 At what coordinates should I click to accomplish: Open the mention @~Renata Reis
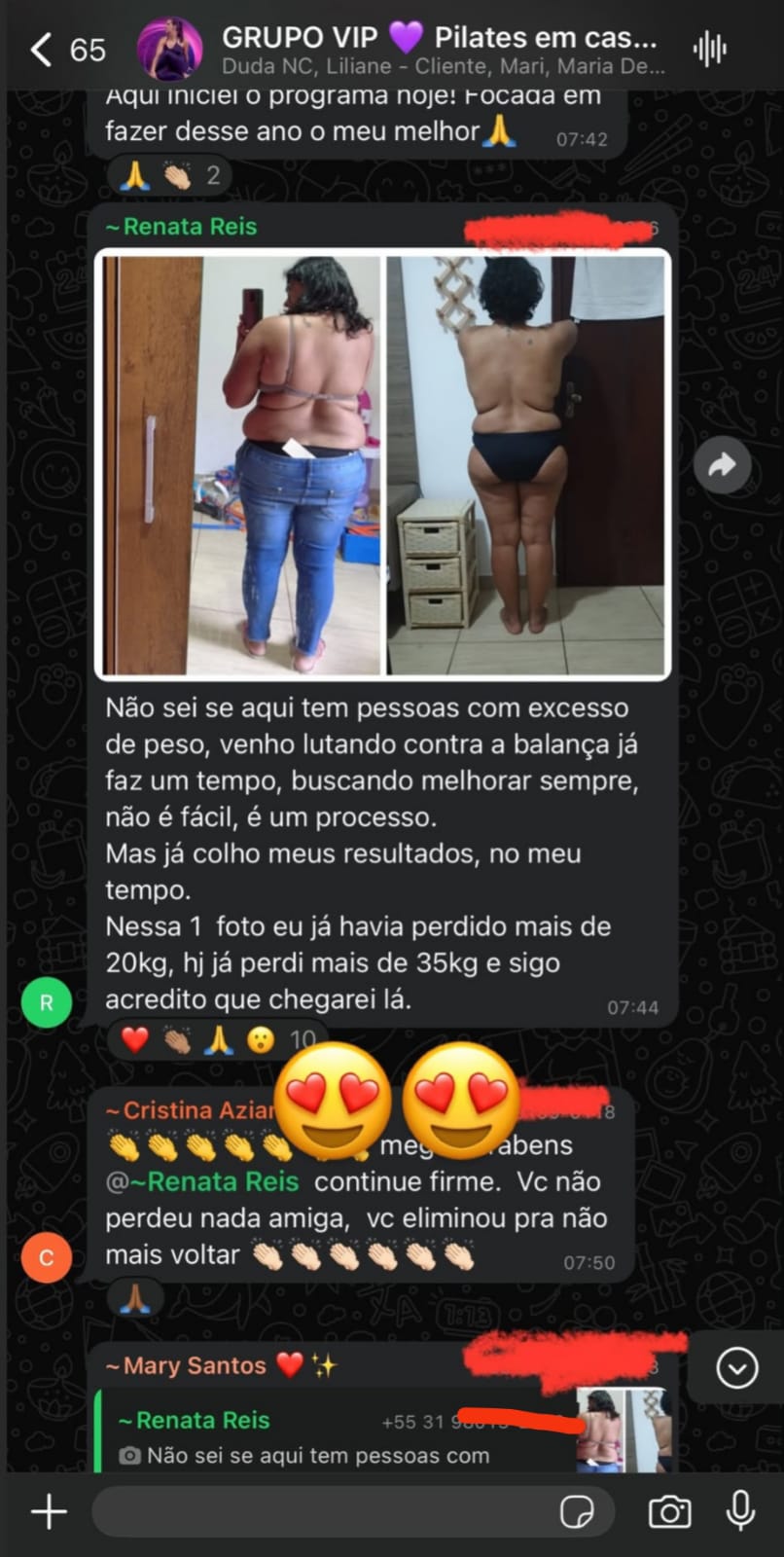[202, 1181]
